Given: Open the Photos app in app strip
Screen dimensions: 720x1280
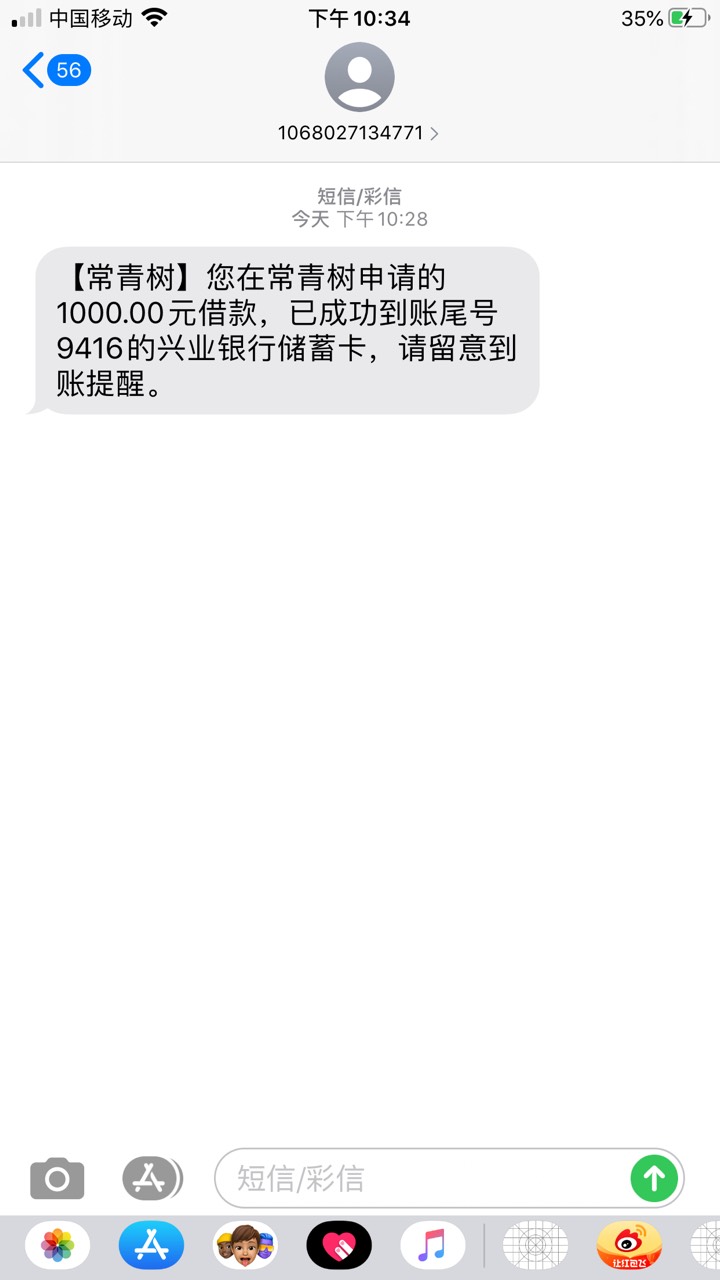Looking at the screenshot, I should pyautogui.click(x=57, y=1246).
